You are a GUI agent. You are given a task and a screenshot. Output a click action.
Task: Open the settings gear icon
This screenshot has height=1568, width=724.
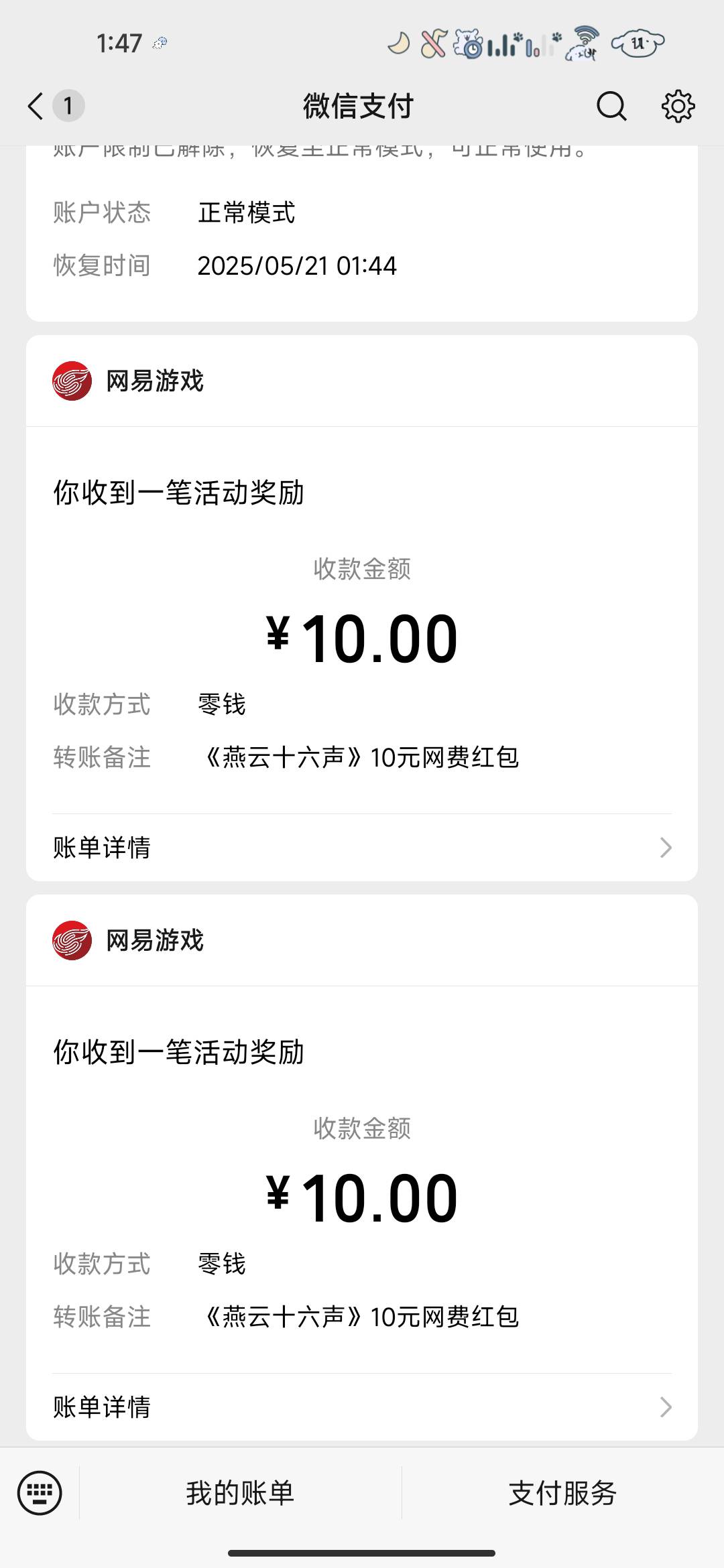pos(678,106)
